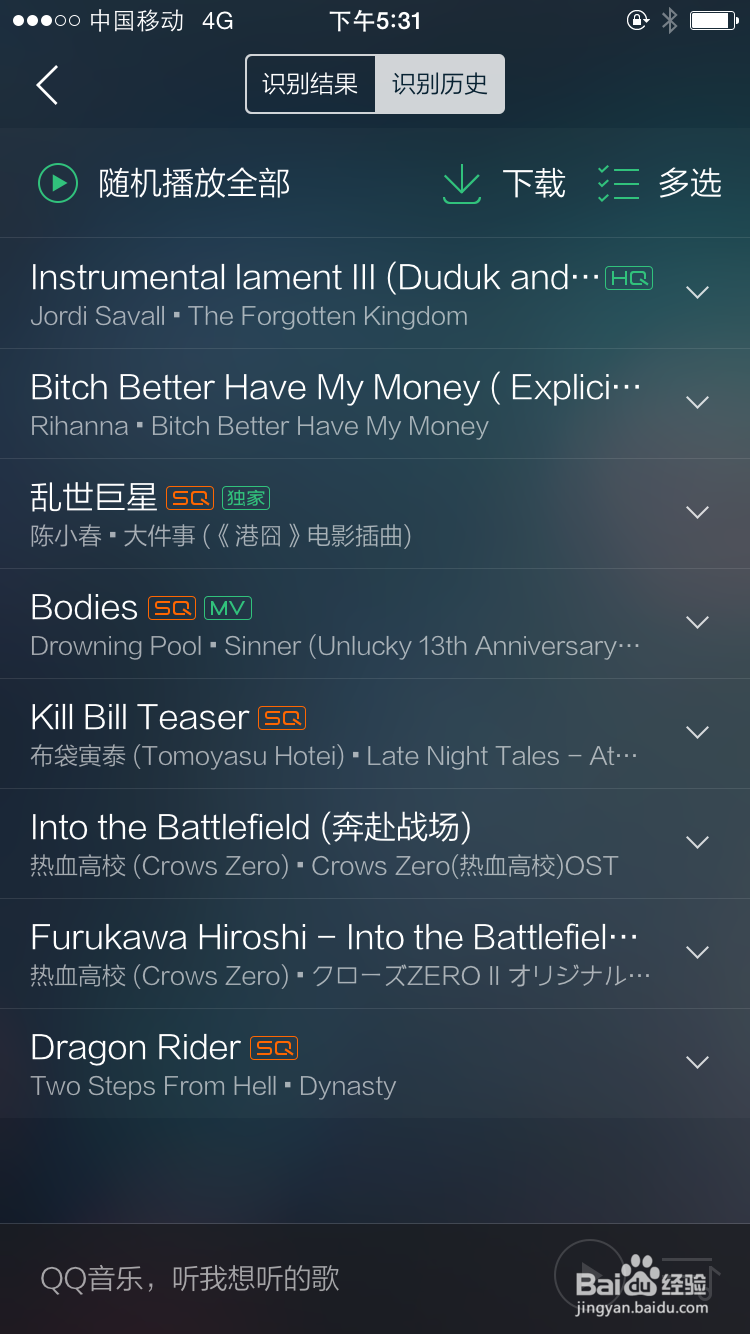Expand options for Instrumental lament III
Viewport: 750px width, 1334px height.
697,293
